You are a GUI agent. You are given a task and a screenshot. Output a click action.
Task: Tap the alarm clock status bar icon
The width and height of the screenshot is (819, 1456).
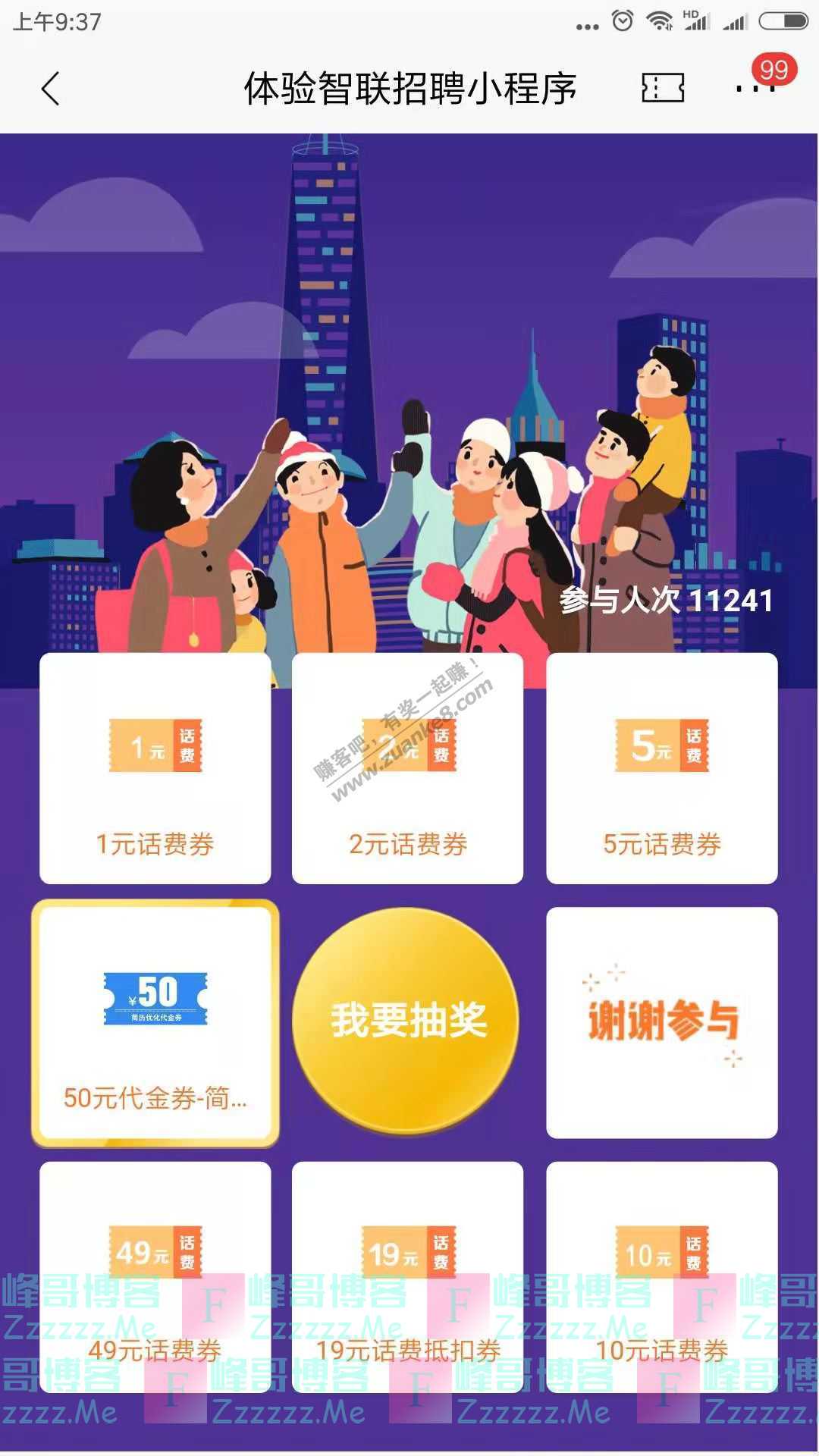click(x=622, y=23)
